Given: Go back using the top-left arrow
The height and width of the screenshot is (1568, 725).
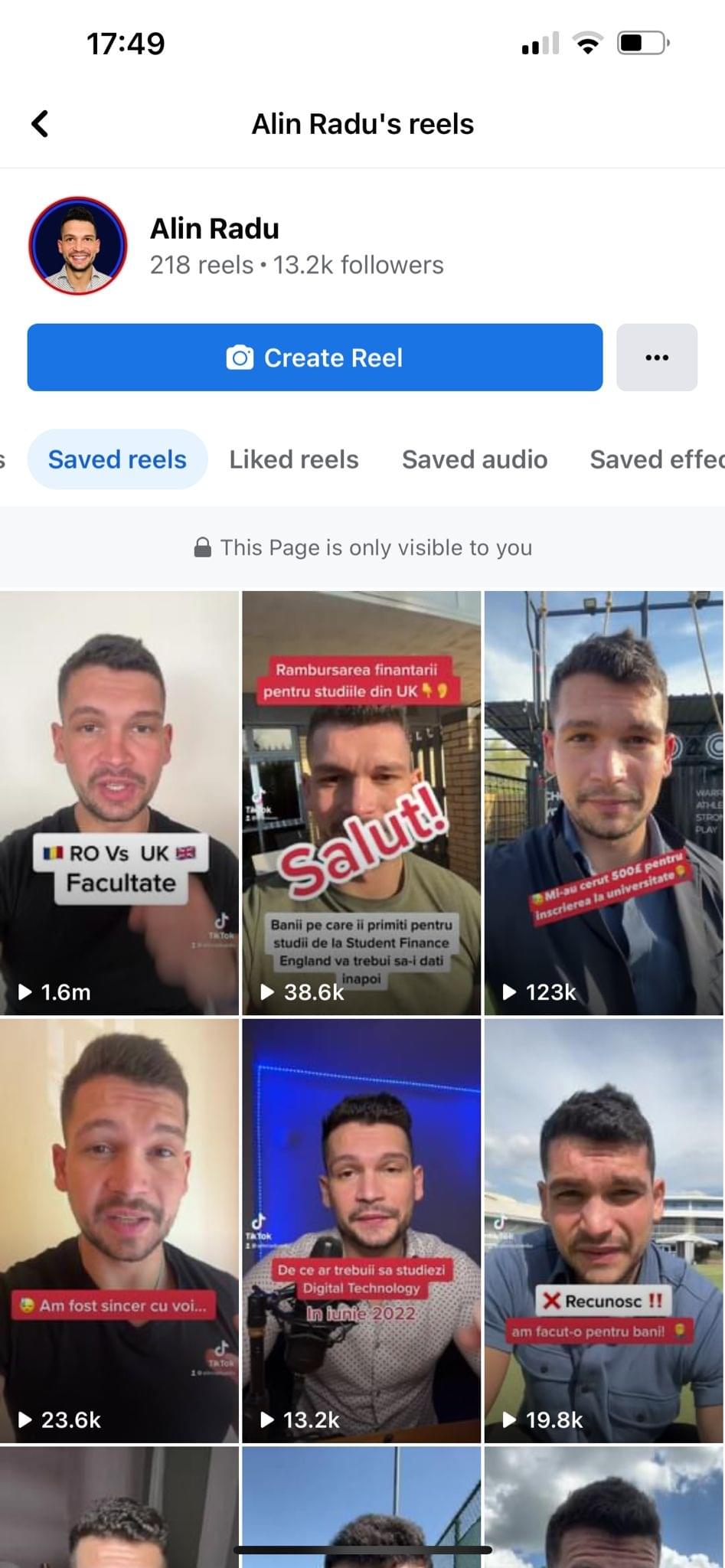Looking at the screenshot, I should pyautogui.click(x=40, y=123).
